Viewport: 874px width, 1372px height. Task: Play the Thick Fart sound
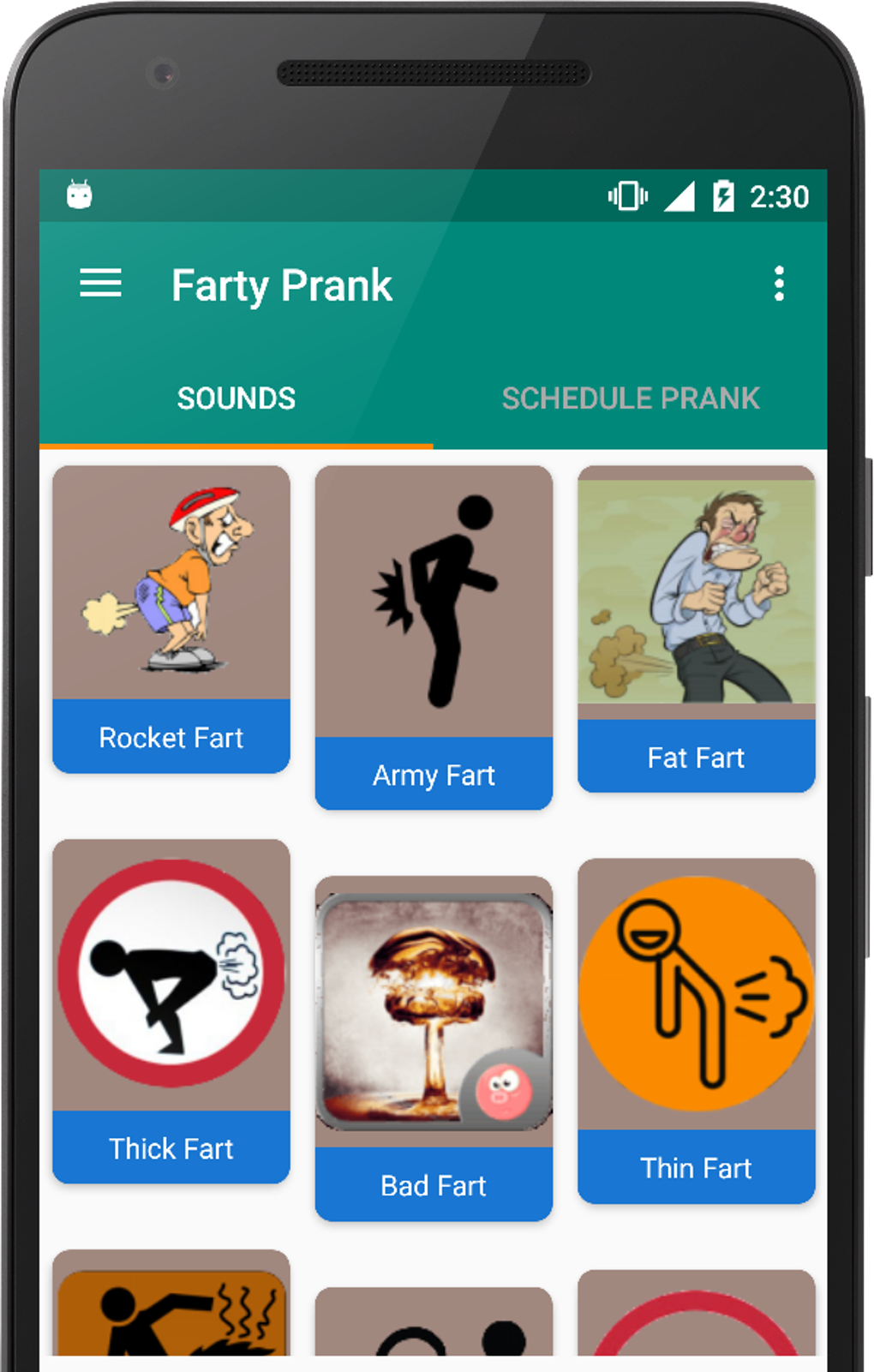[x=171, y=1010]
